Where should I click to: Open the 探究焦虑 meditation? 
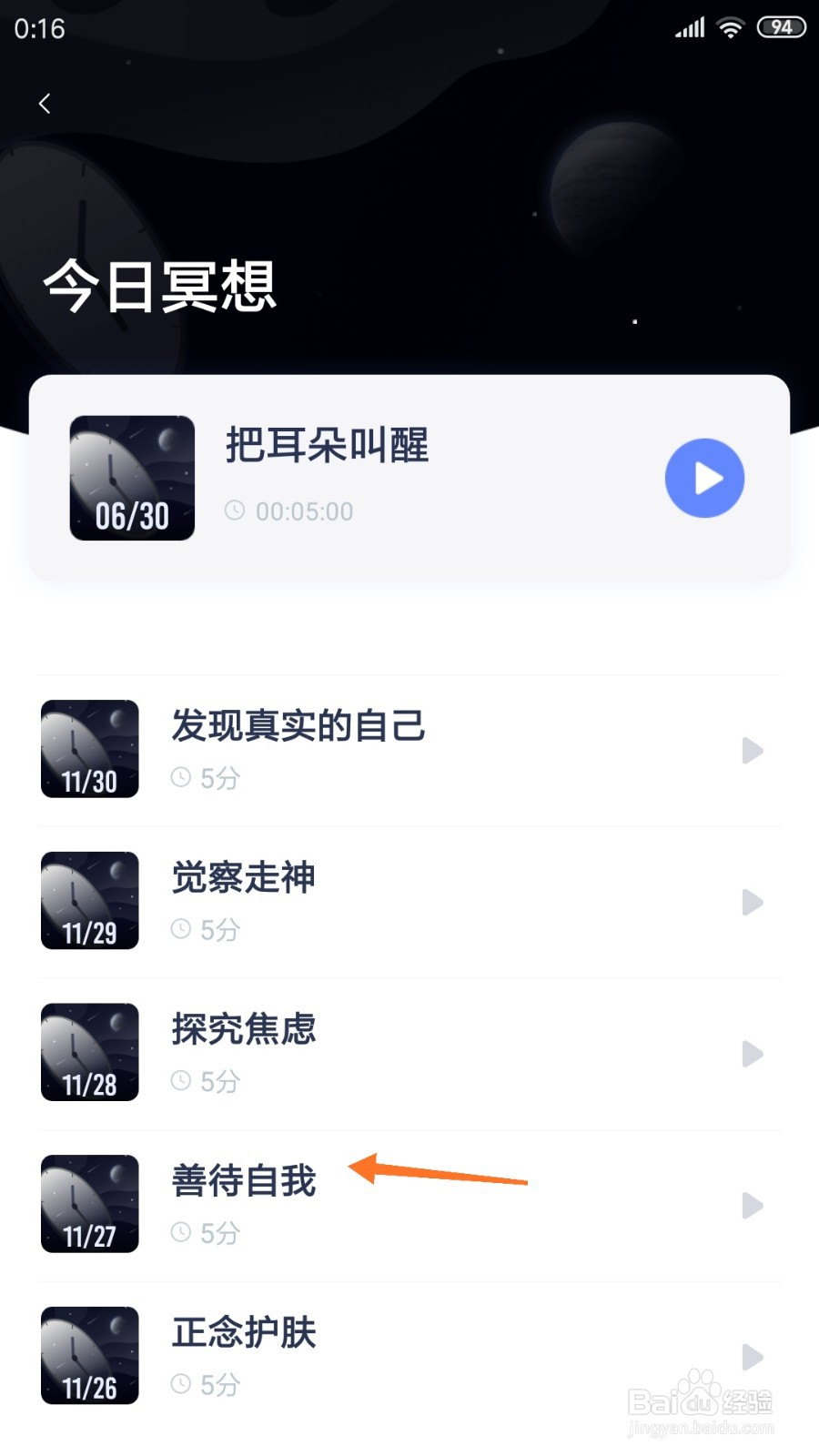coord(244,1029)
